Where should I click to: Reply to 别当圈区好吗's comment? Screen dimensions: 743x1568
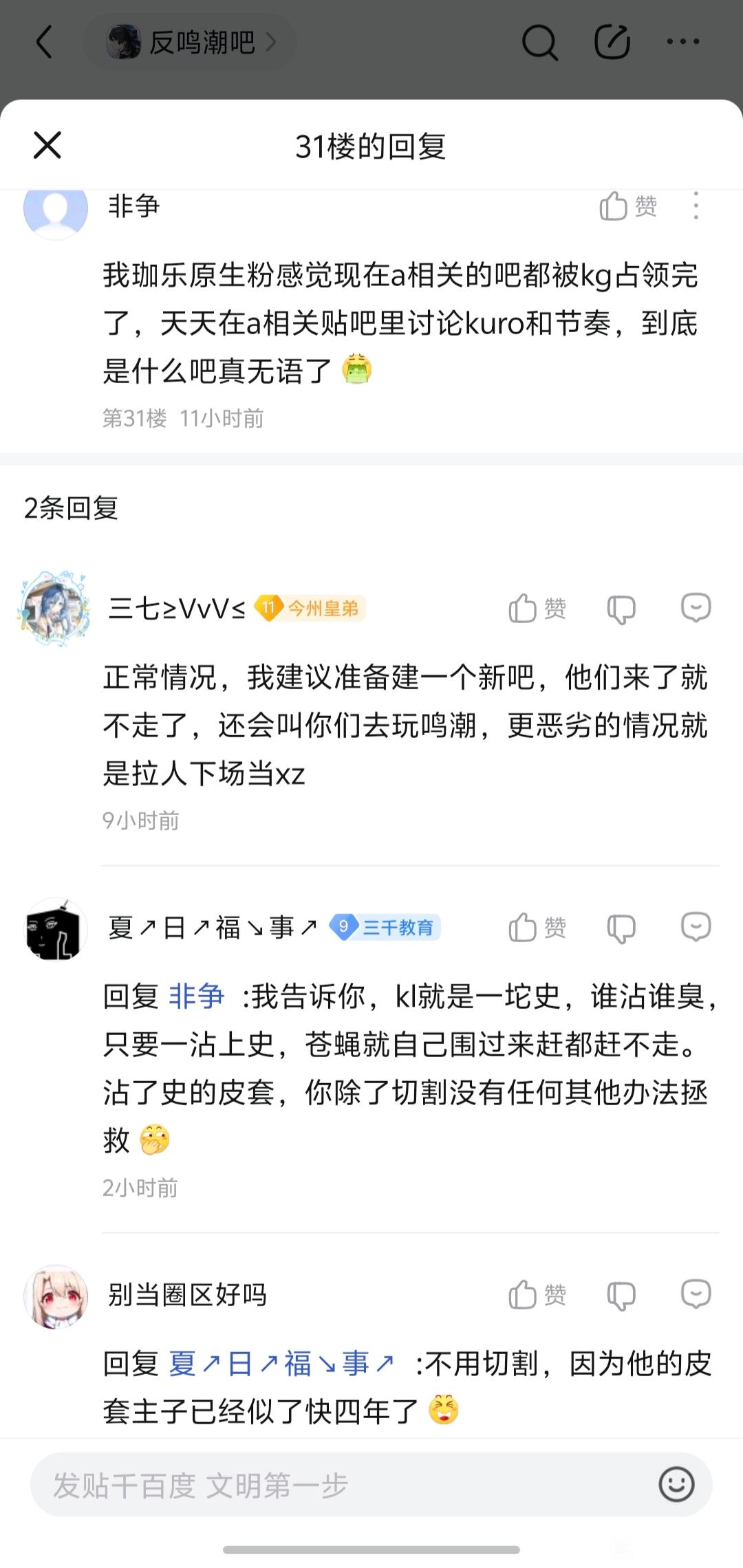(x=696, y=1294)
